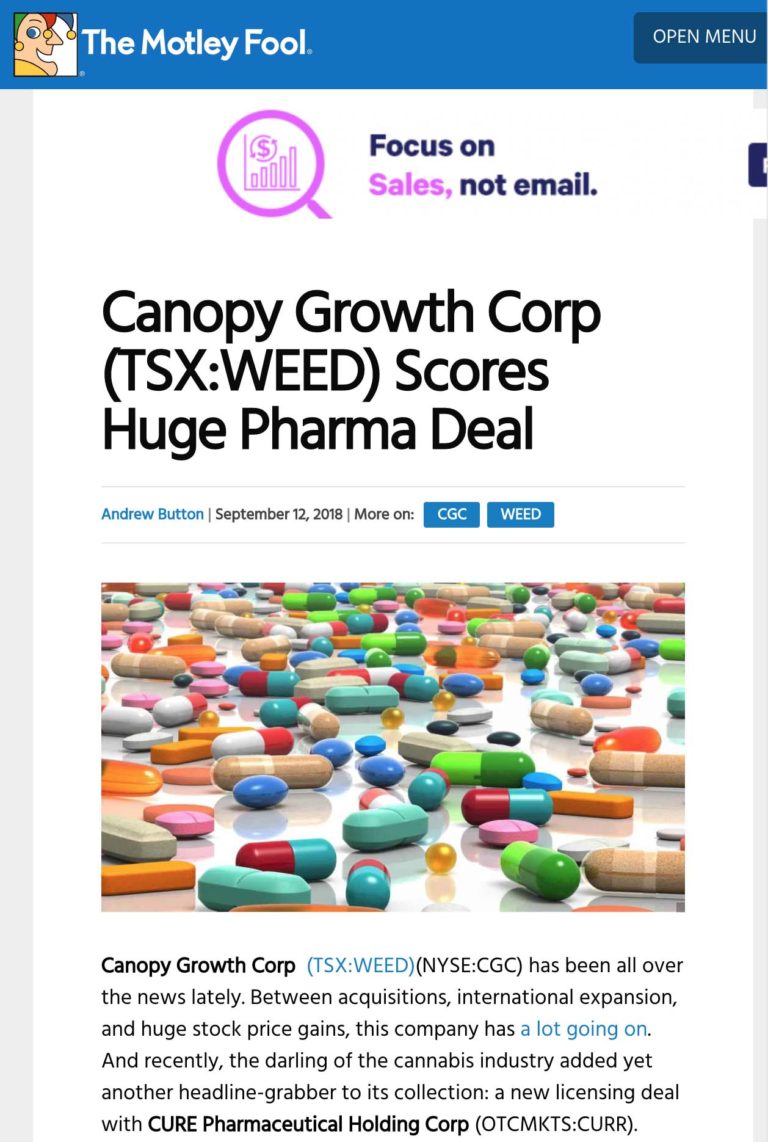Follow the 'a lot going on' link

583,1028
